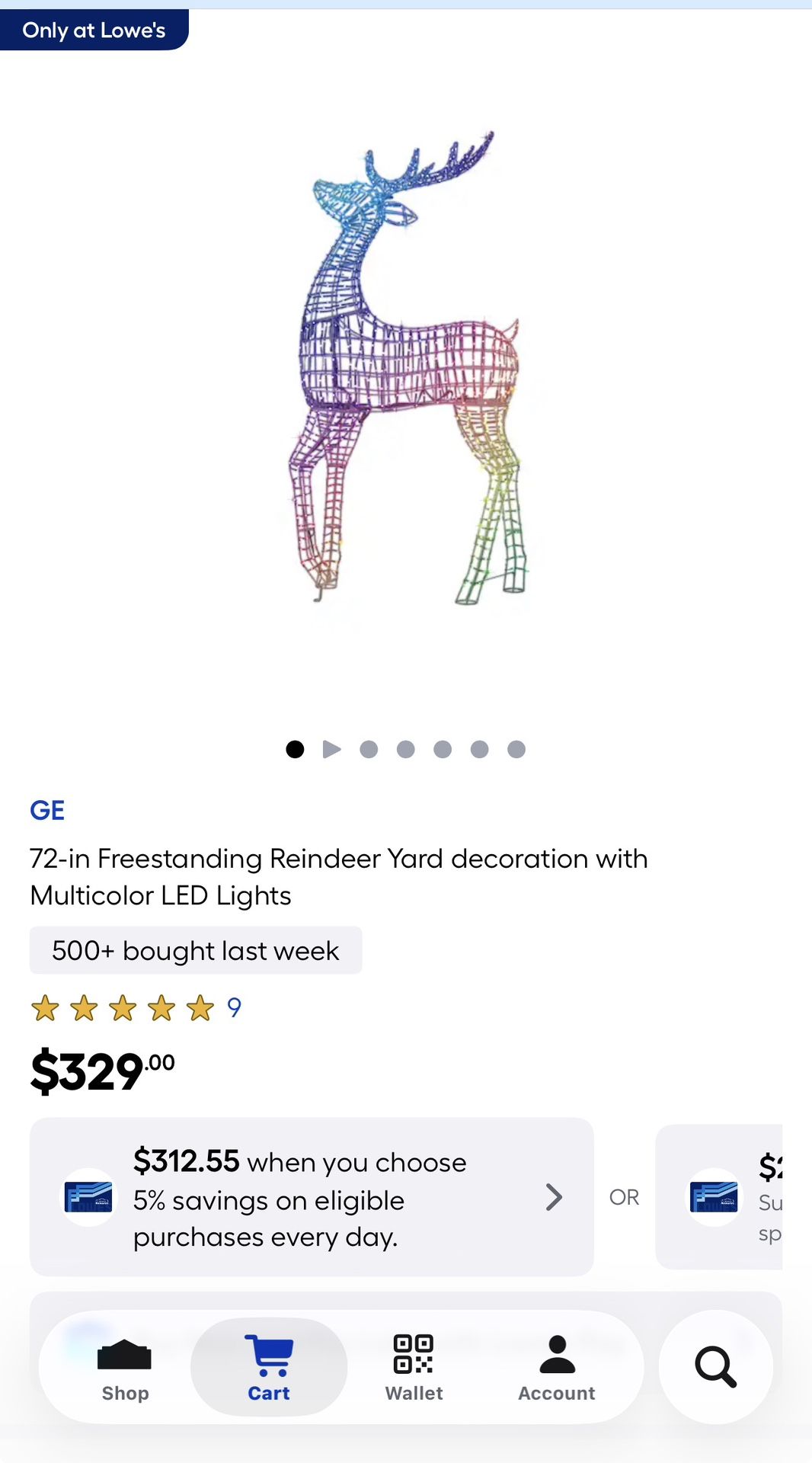Open product search with the magnifier icon
Viewport: 812px width, 1463px height.
click(x=714, y=1366)
